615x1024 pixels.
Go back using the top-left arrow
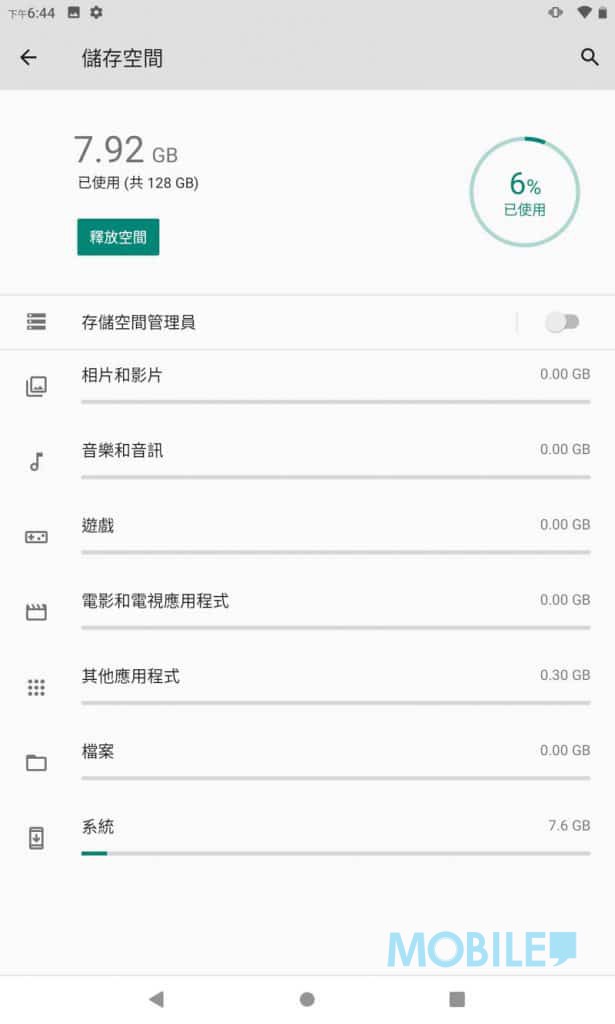point(29,58)
